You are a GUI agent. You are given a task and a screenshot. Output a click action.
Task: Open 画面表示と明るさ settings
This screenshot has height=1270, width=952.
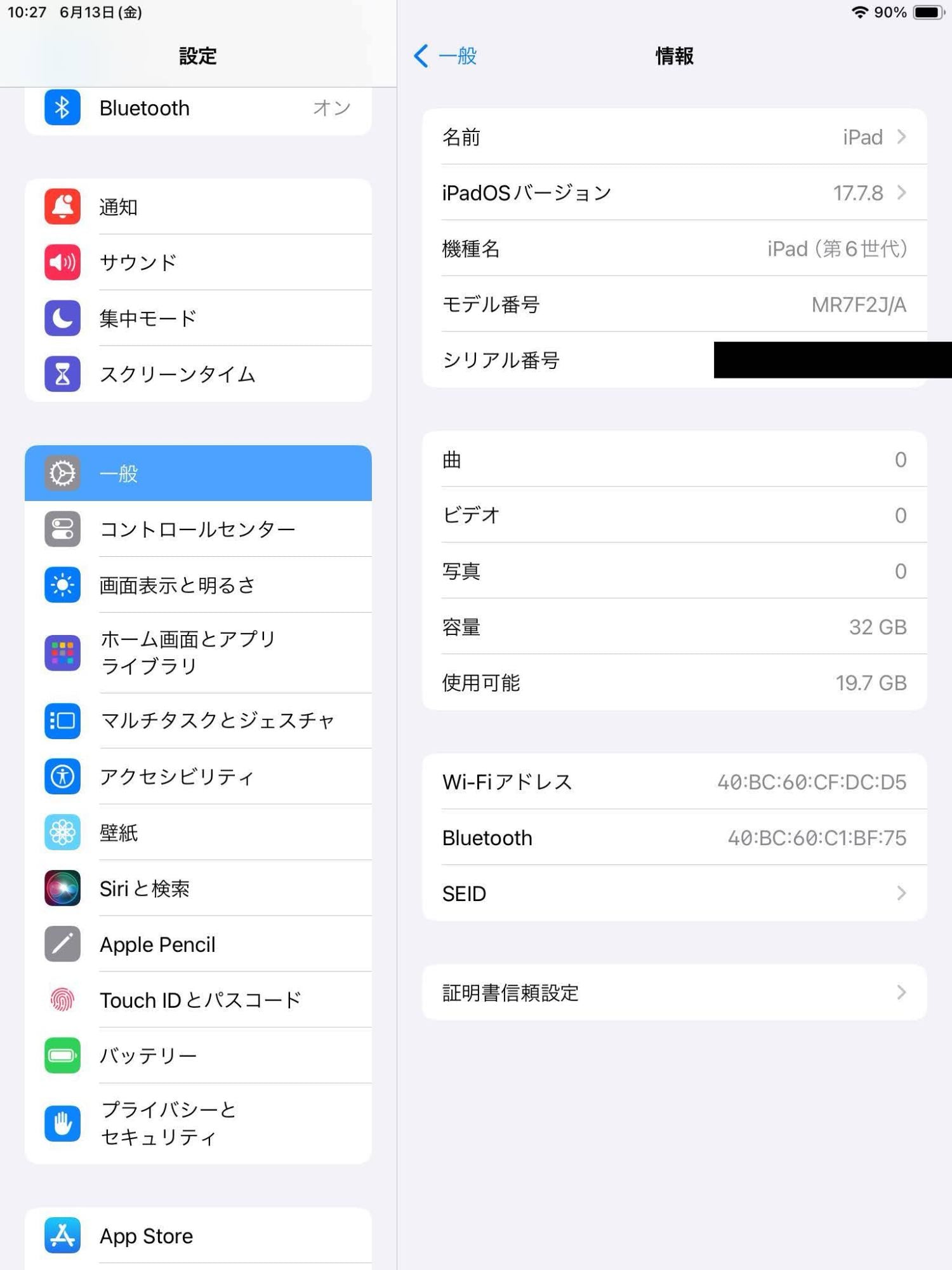[x=198, y=585]
